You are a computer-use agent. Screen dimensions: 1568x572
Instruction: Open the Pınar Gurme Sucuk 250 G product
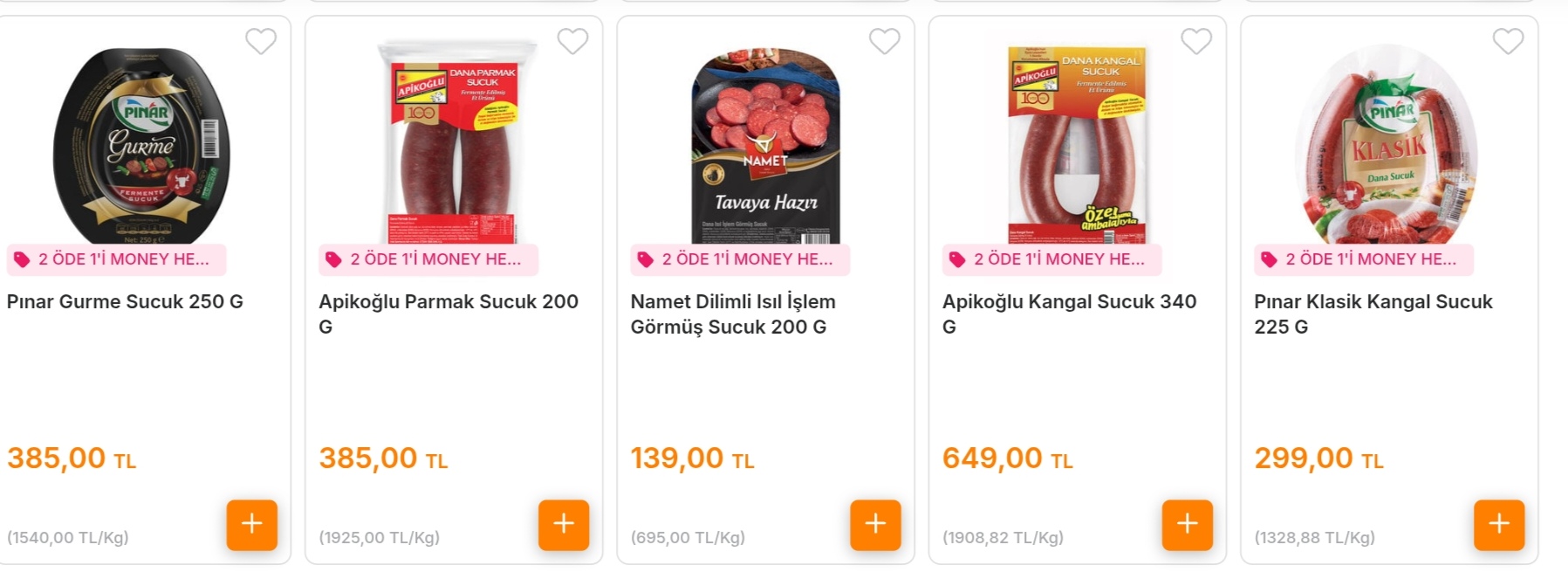coord(125,302)
